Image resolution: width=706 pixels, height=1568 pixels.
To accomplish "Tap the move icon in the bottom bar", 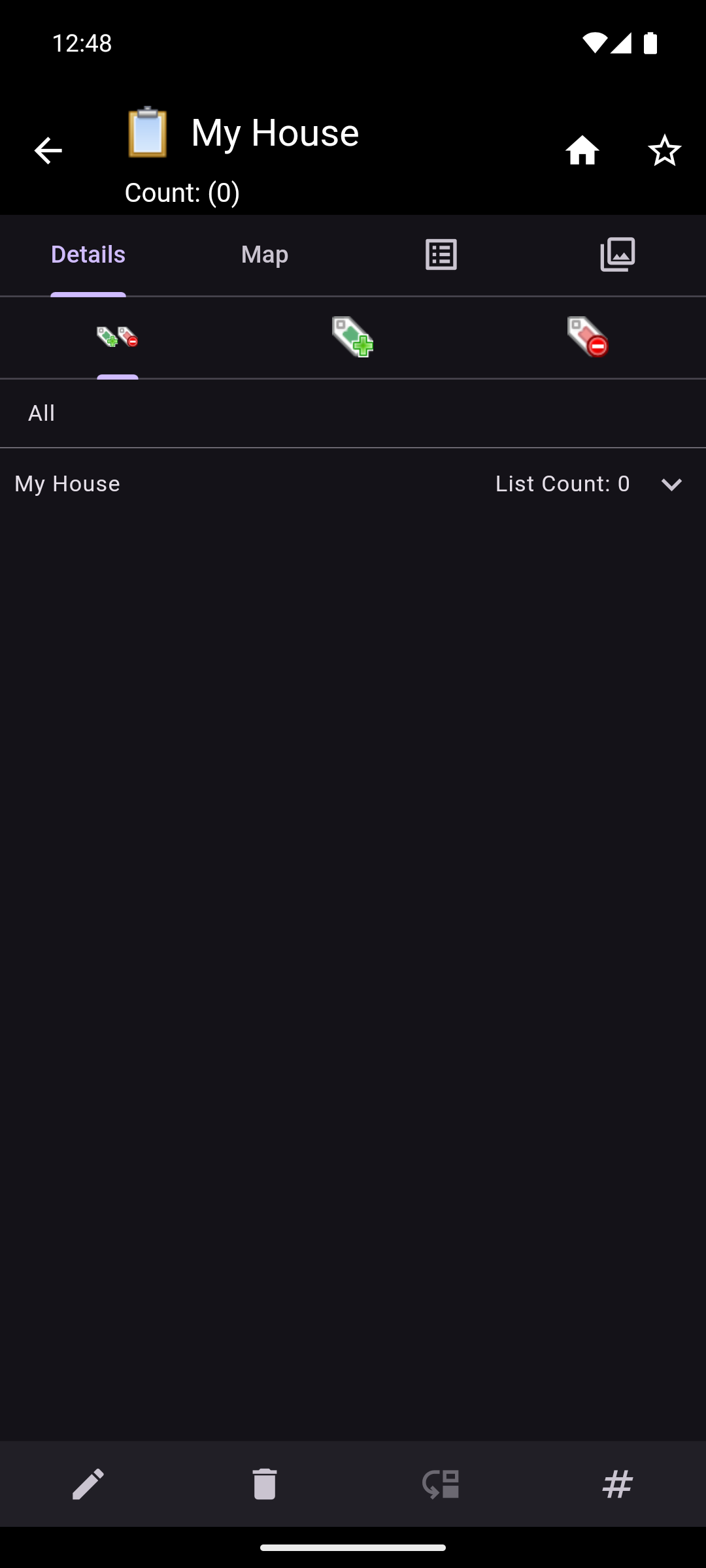I will click(x=441, y=1484).
